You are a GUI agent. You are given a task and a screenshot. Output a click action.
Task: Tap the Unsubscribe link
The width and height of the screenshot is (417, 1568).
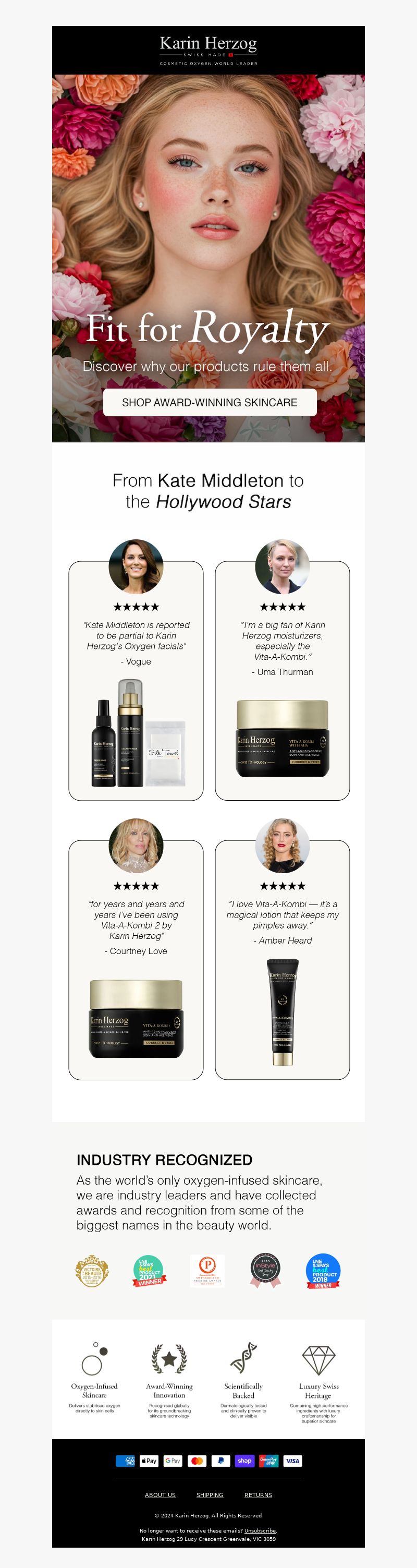point(260,1530)
